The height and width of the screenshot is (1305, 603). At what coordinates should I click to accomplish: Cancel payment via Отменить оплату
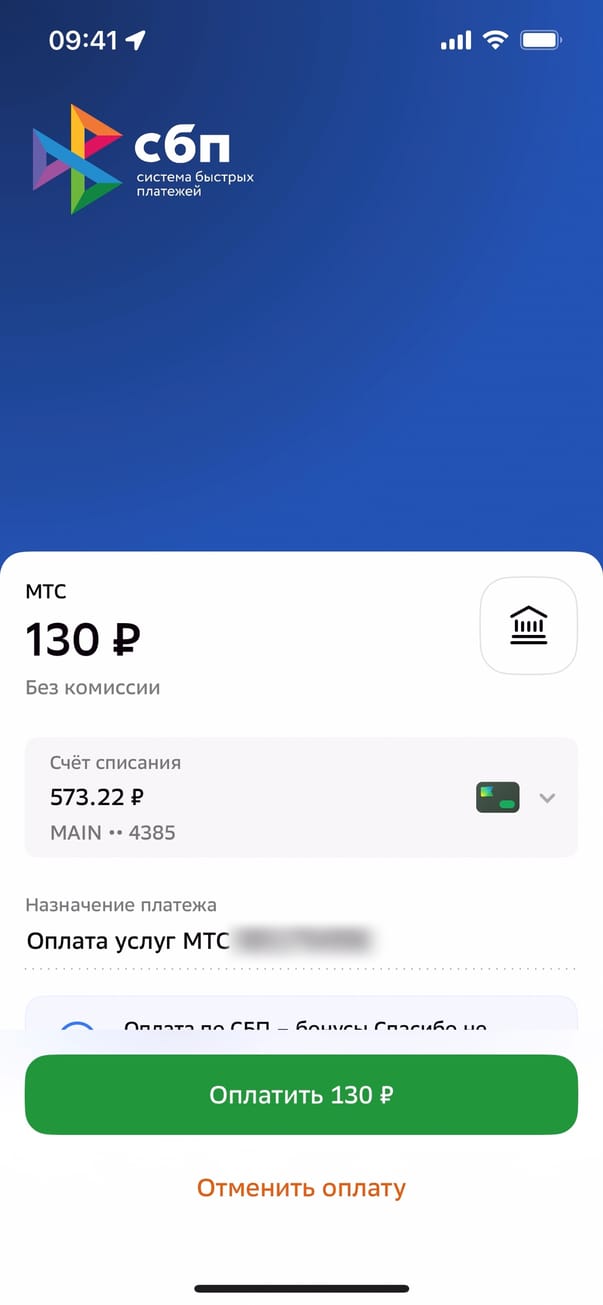coord(301,1188)
